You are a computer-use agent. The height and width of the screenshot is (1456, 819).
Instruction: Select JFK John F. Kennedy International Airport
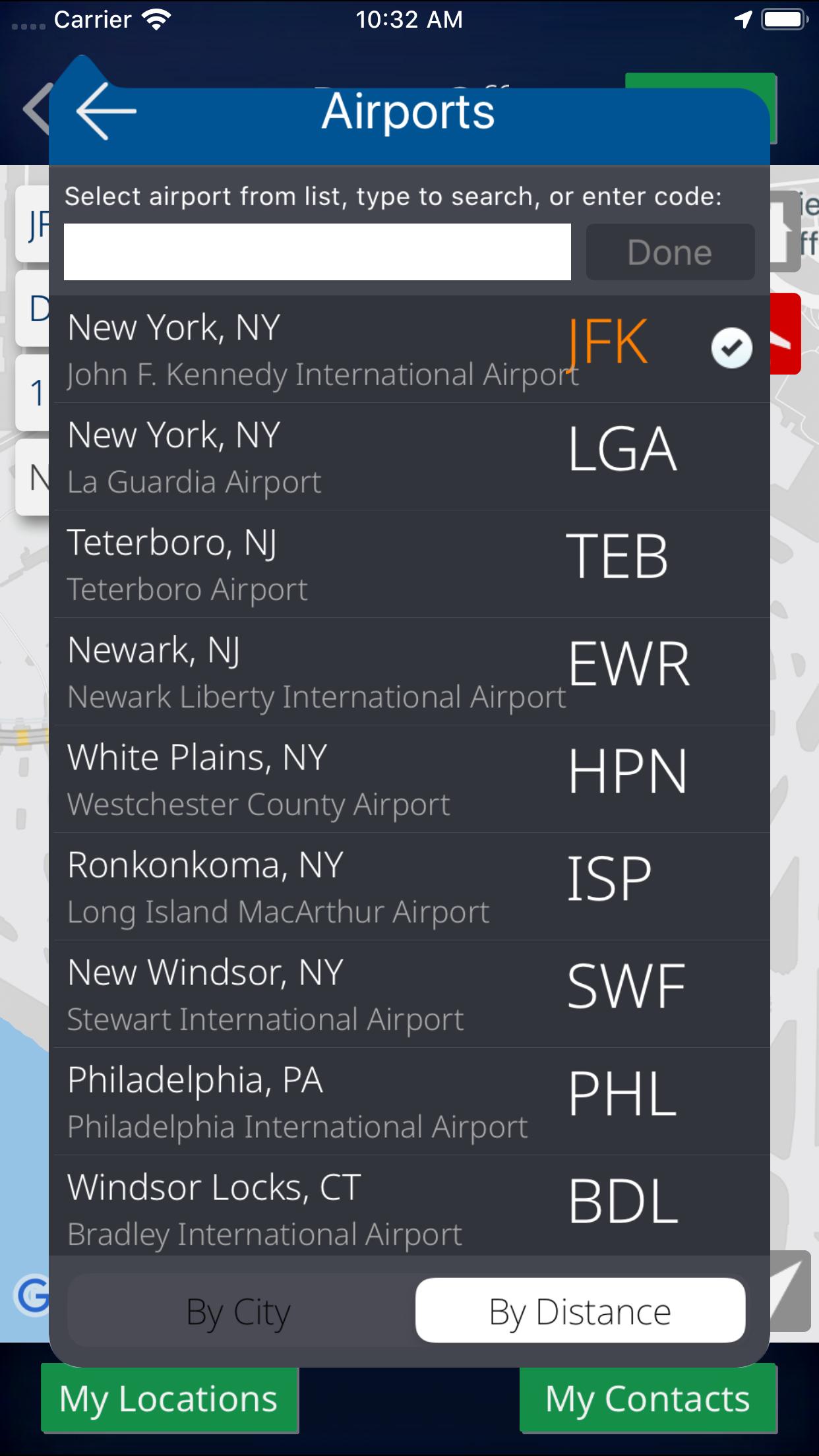tap(409, 349)
